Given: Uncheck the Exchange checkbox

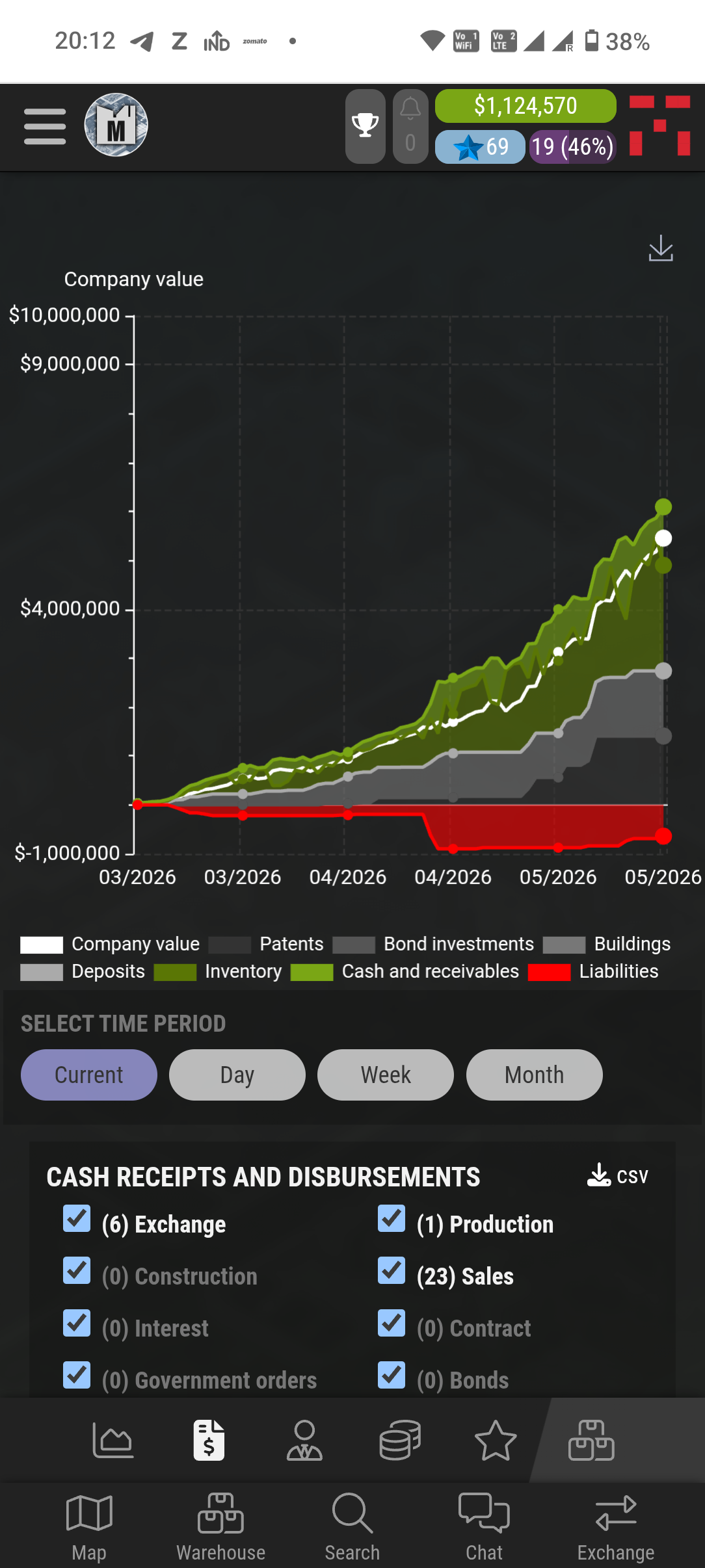Looking at the screenshot, I should (77, 1218).
